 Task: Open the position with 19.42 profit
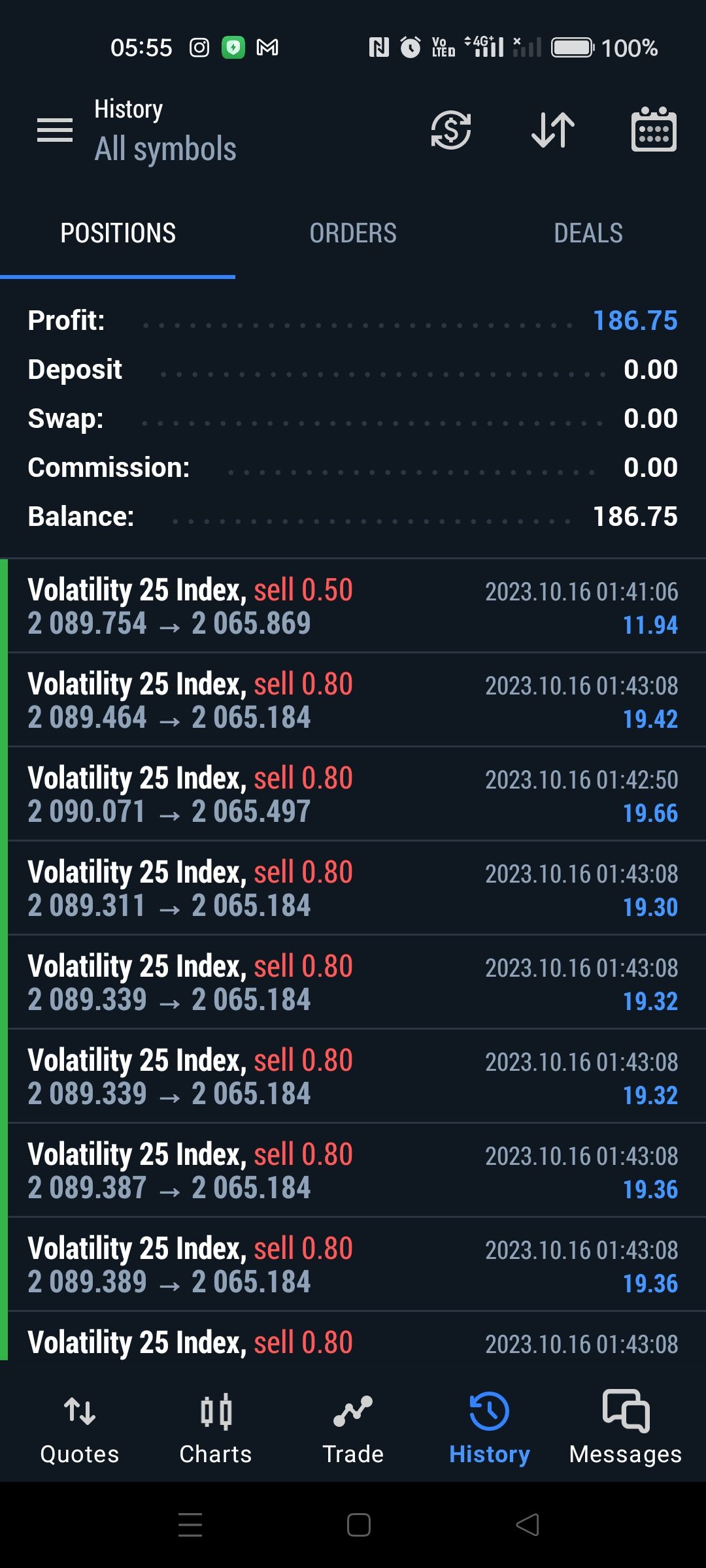353,700
